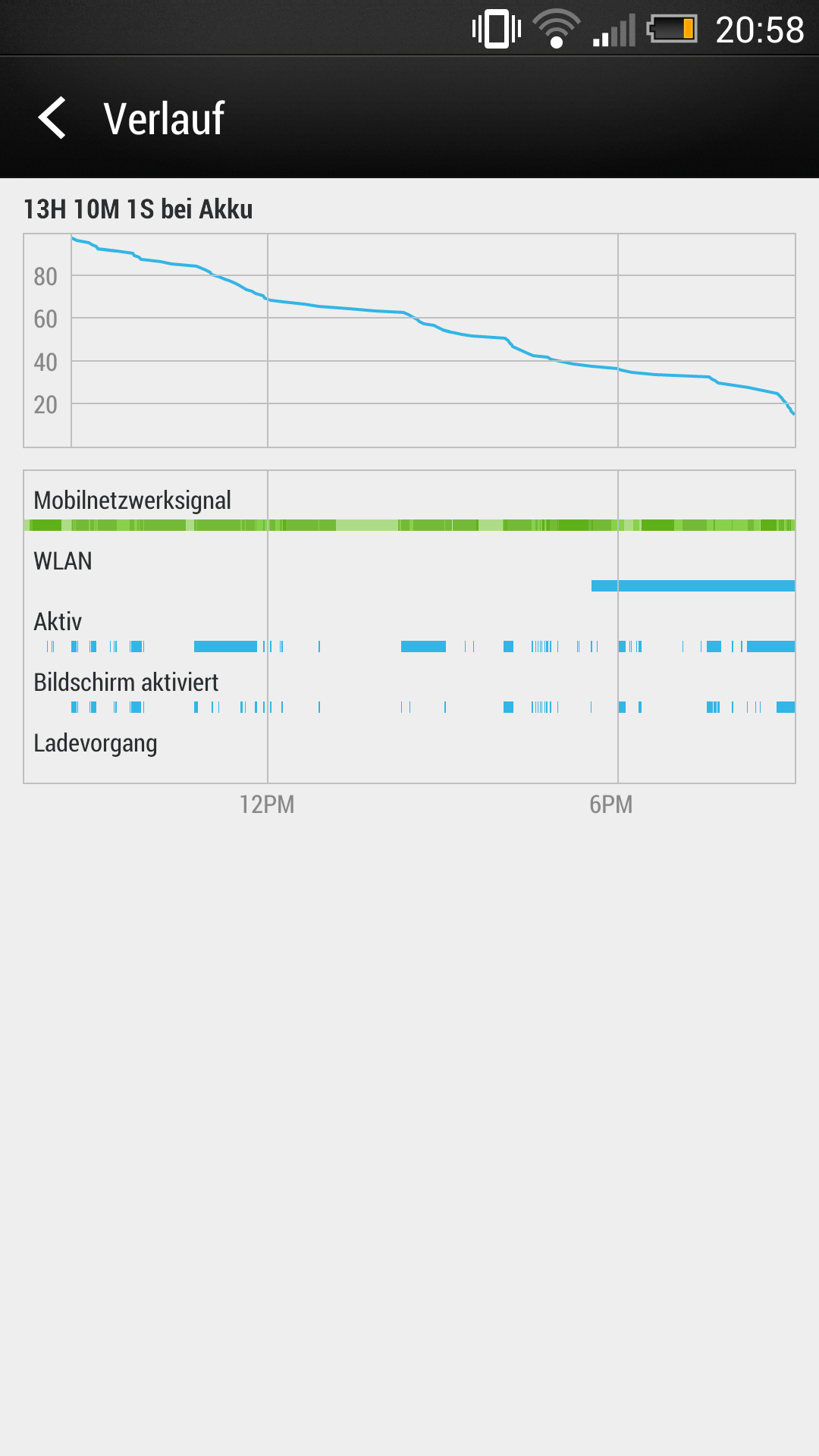
Task: Go back from the Verlauf screen
Action: [x=52, y=118]
